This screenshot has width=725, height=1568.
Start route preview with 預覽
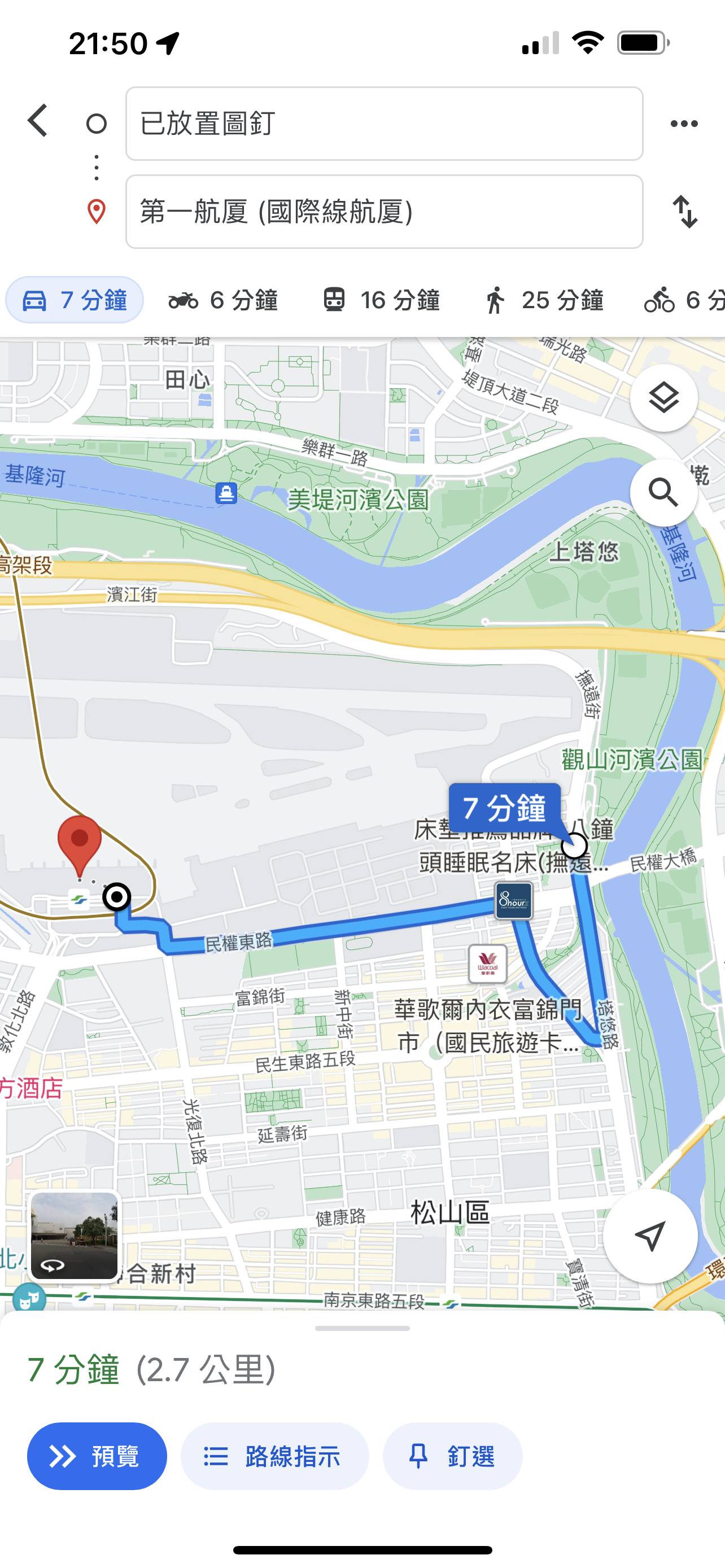point(97,1457)
